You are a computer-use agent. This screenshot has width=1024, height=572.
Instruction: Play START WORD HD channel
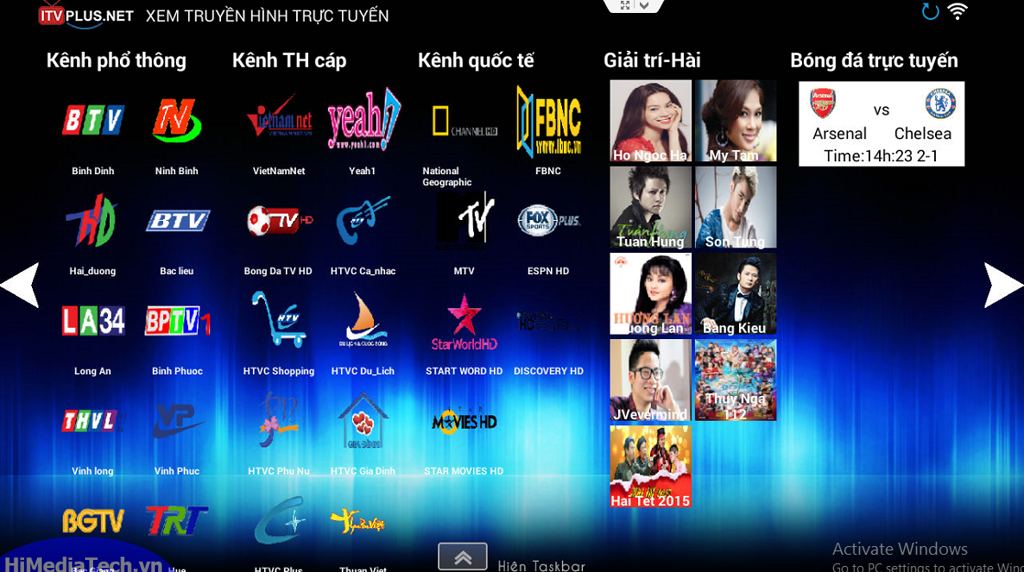pos(464,324)
